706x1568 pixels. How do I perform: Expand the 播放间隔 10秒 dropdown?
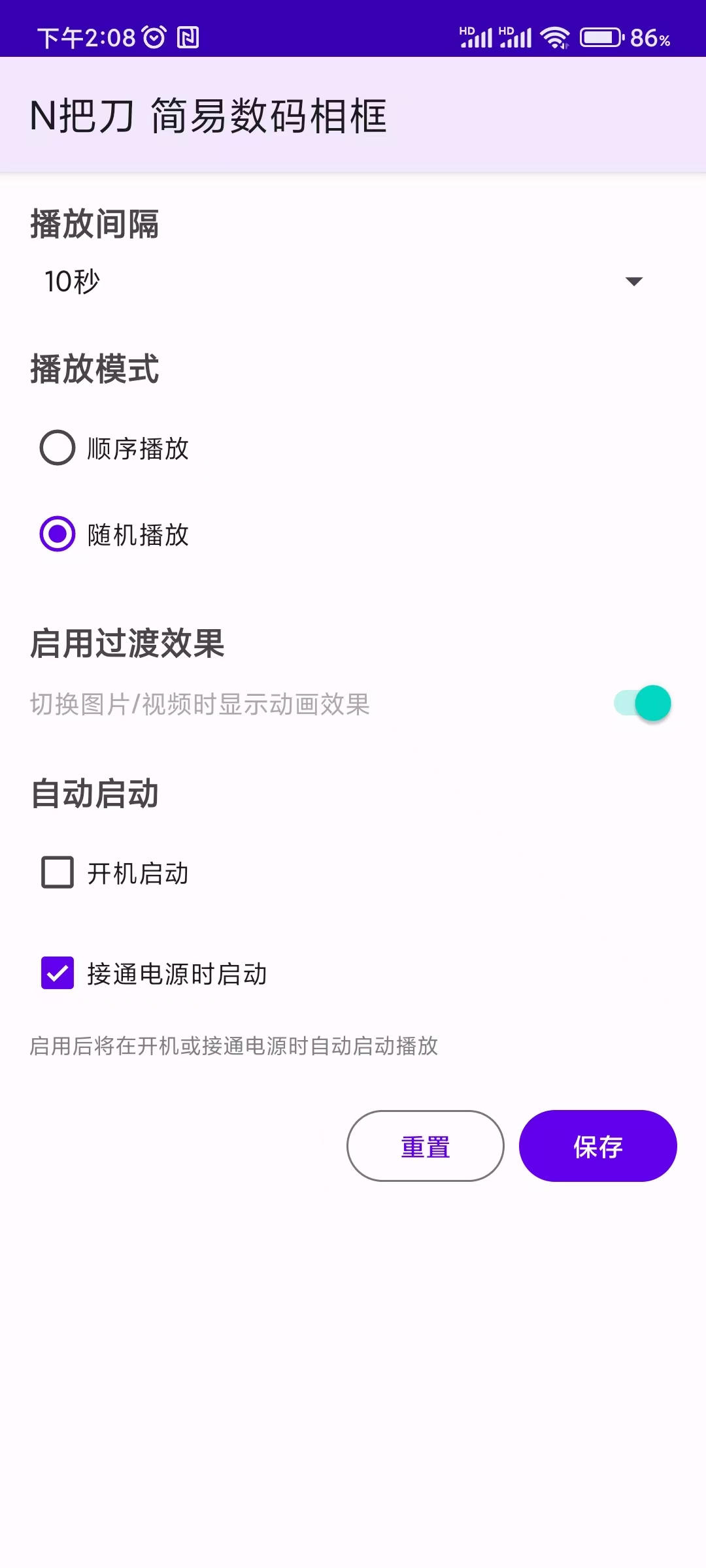(344, 282)
